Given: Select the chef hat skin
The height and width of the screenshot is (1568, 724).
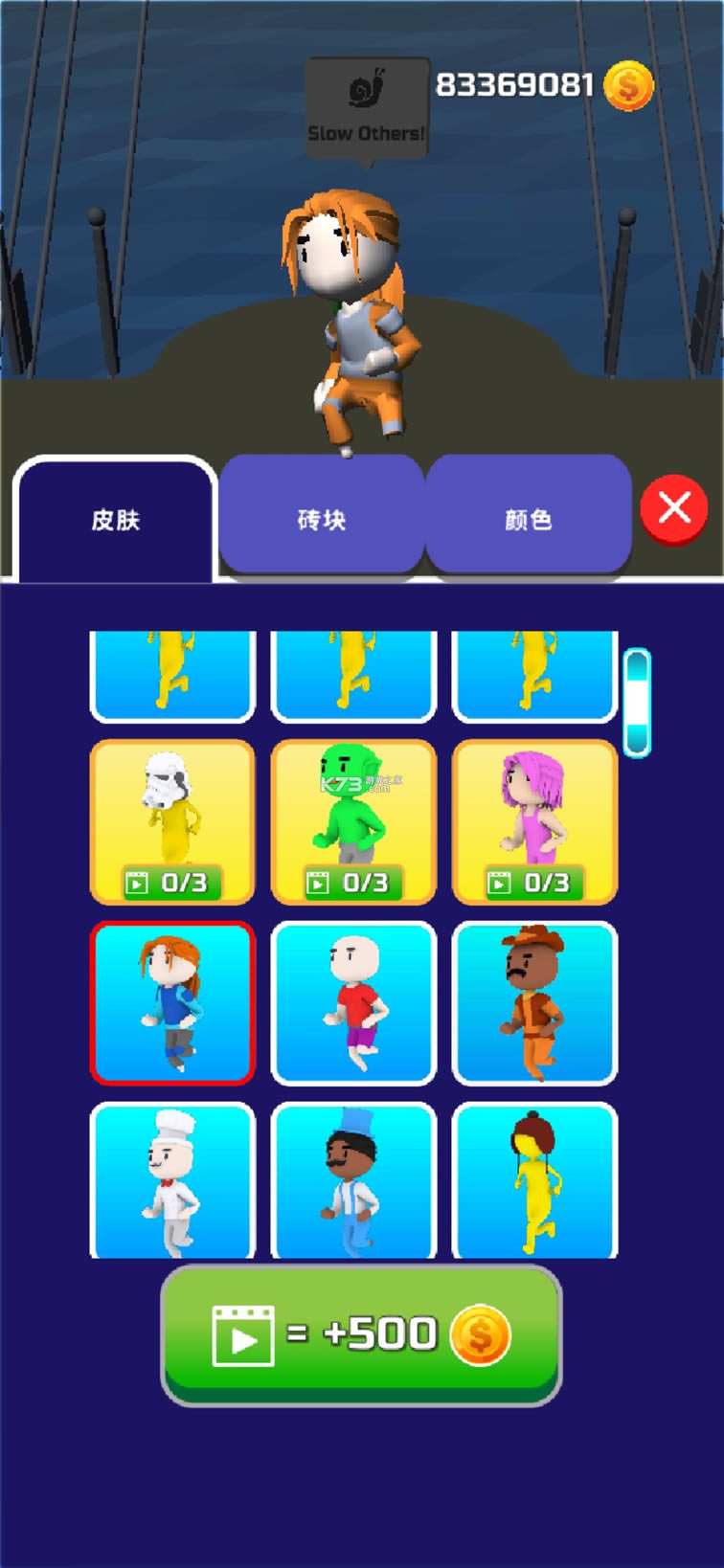Looking at the screenshot, I should [x=172, y=1181].
